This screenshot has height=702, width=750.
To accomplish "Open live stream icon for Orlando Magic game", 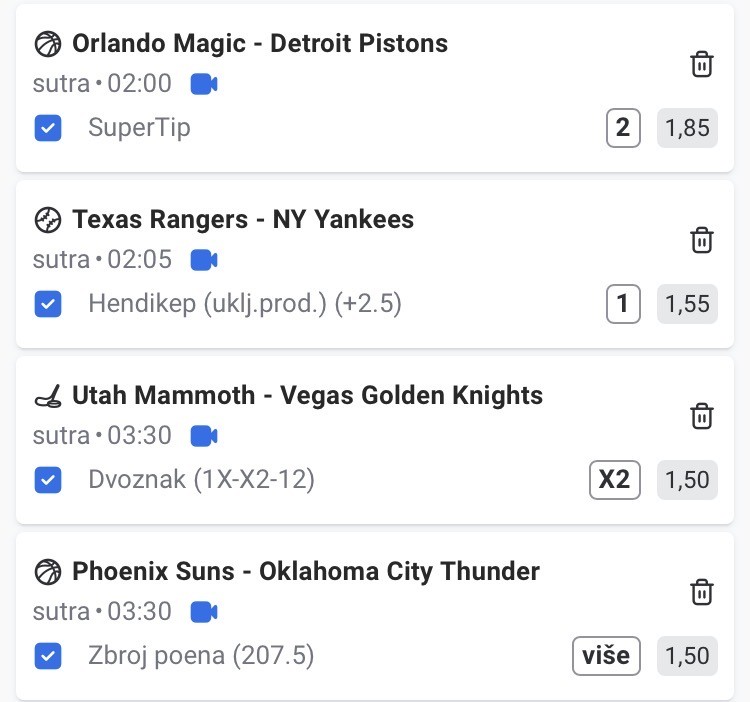I will 204,84.
